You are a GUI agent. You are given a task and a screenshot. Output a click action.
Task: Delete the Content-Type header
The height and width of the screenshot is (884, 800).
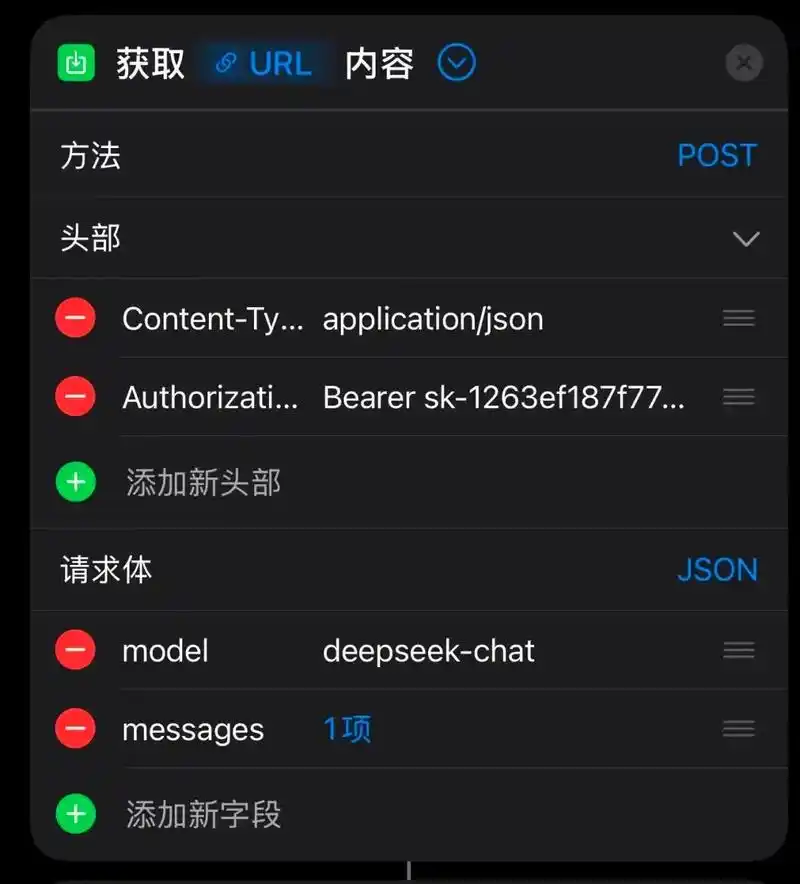click(75, 319)
